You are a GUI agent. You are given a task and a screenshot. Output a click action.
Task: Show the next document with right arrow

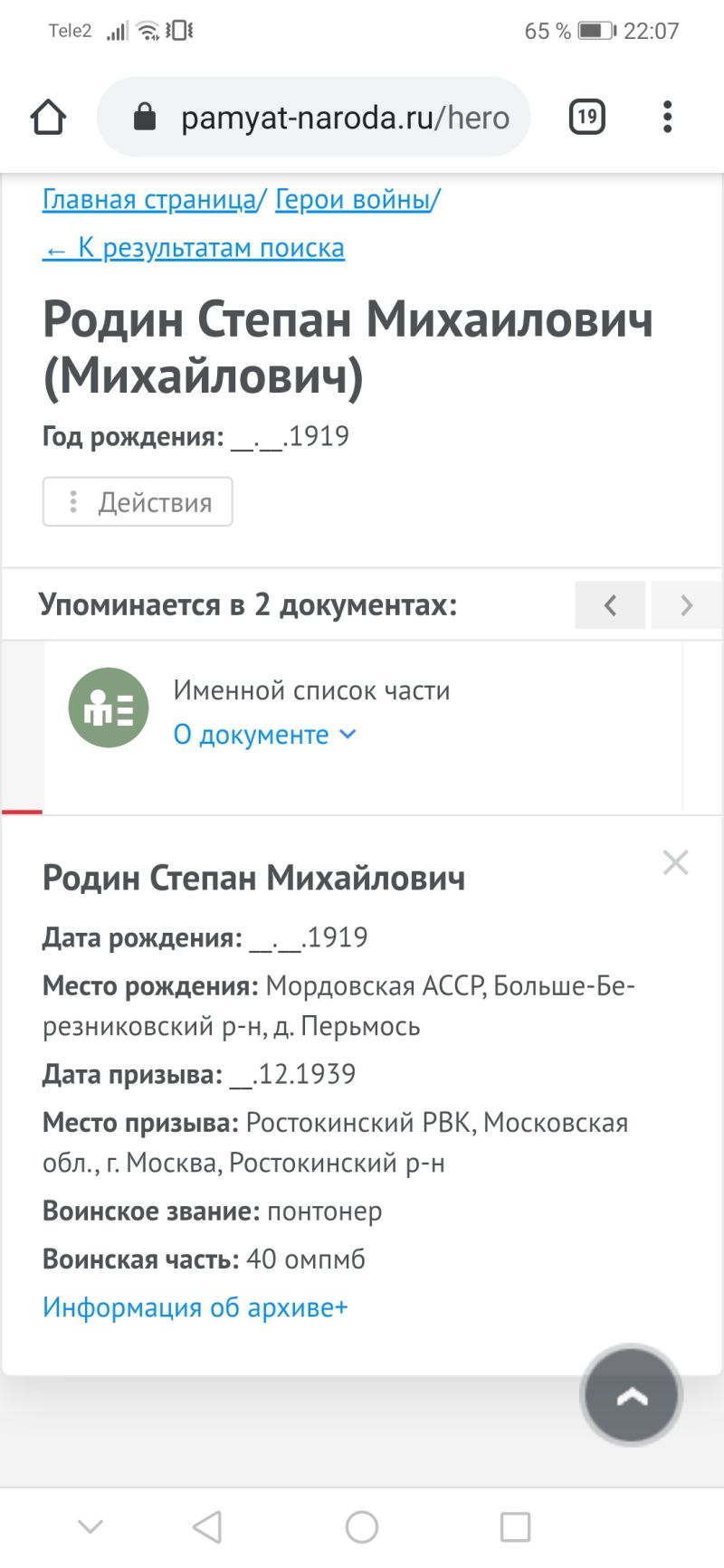click(686, 604)
